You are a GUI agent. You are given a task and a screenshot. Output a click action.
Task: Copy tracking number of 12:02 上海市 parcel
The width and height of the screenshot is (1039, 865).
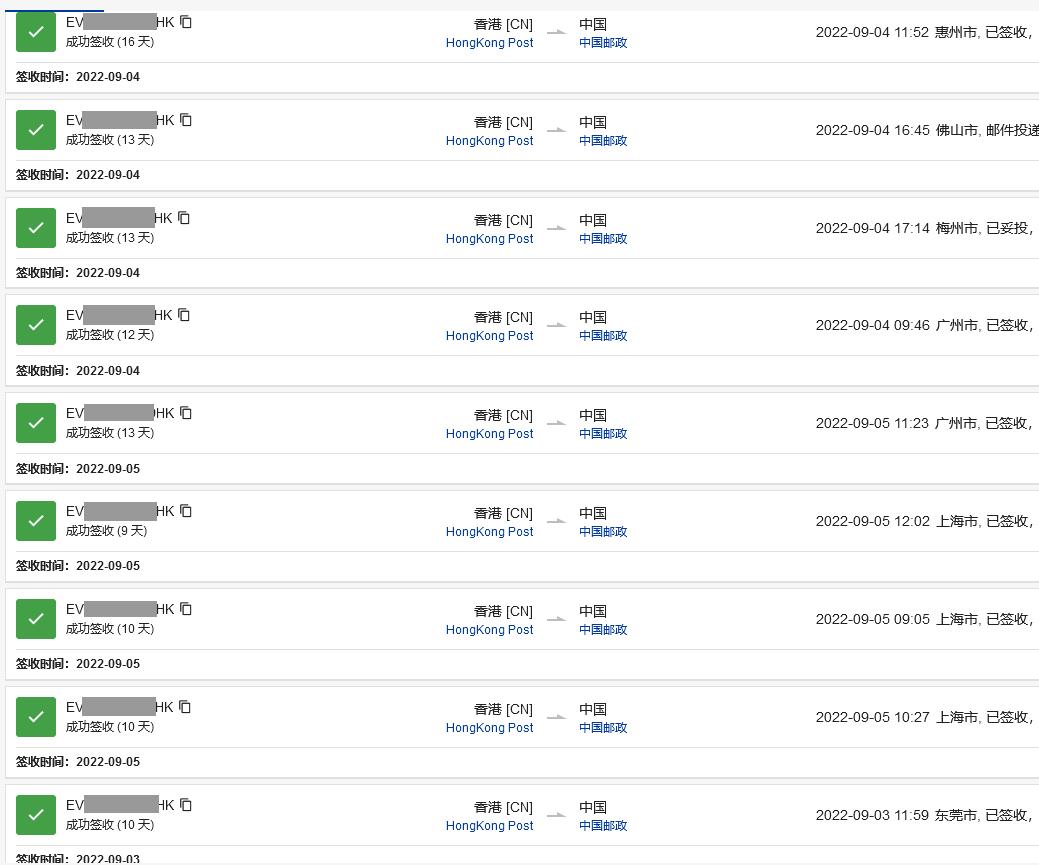[x=186, y=511]
